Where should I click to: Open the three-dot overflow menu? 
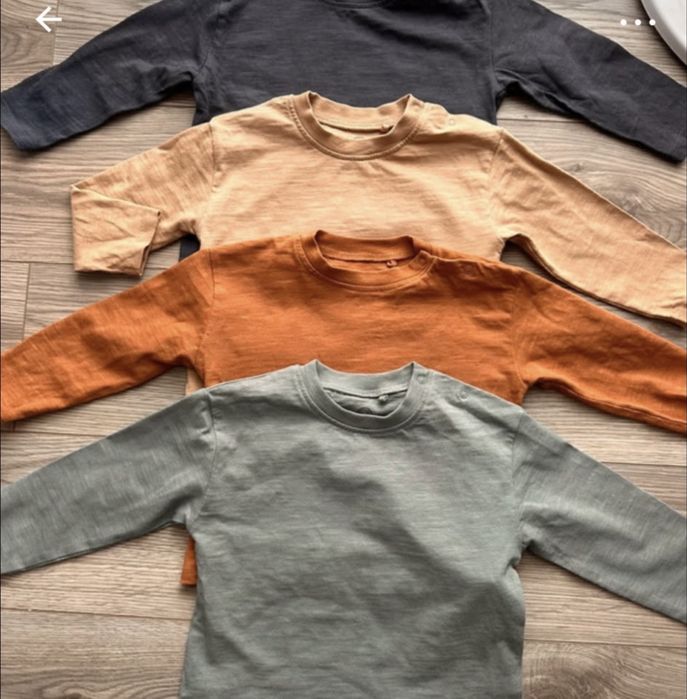638,22
